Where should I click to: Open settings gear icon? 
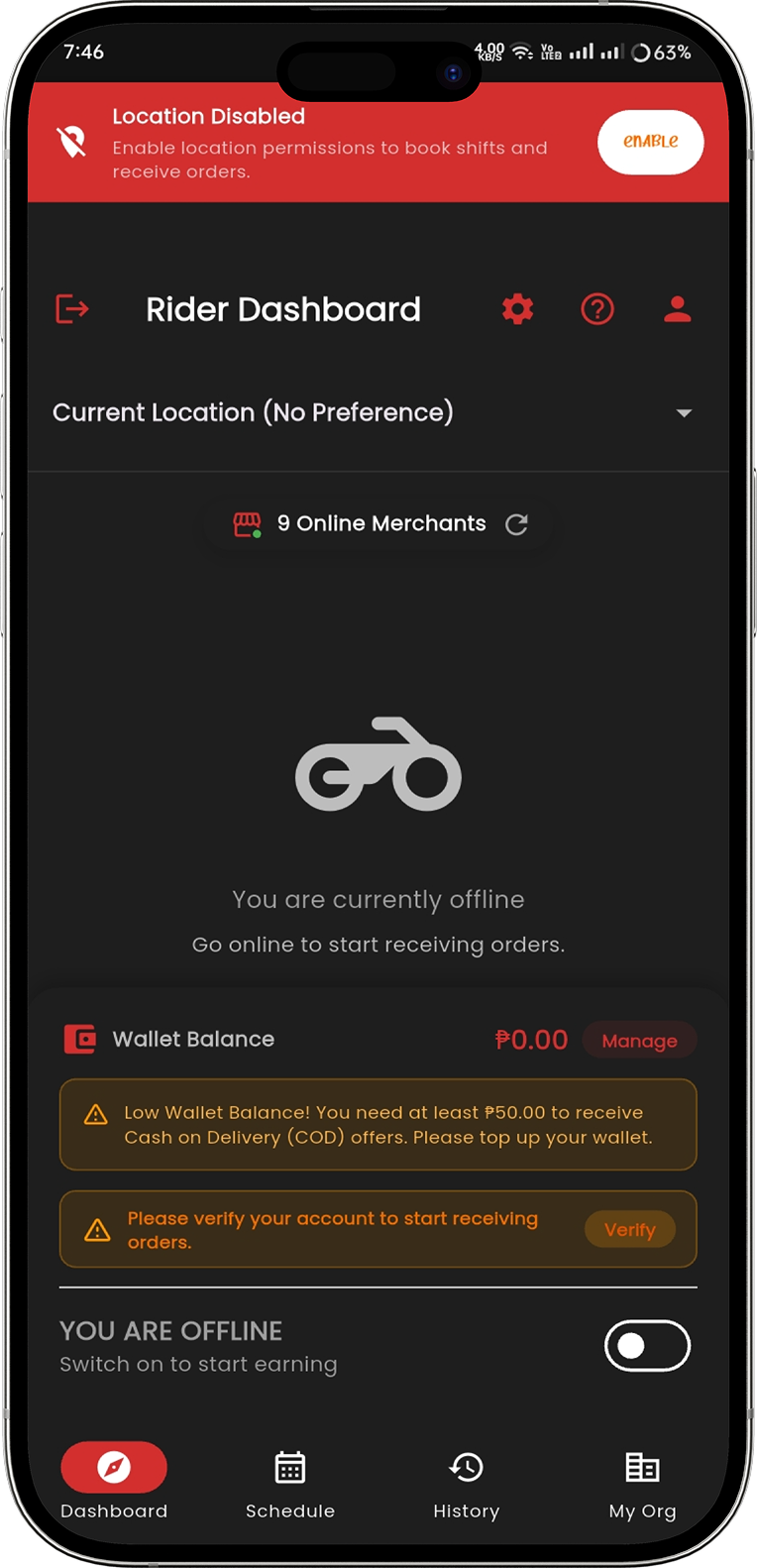tap(517, 309)
